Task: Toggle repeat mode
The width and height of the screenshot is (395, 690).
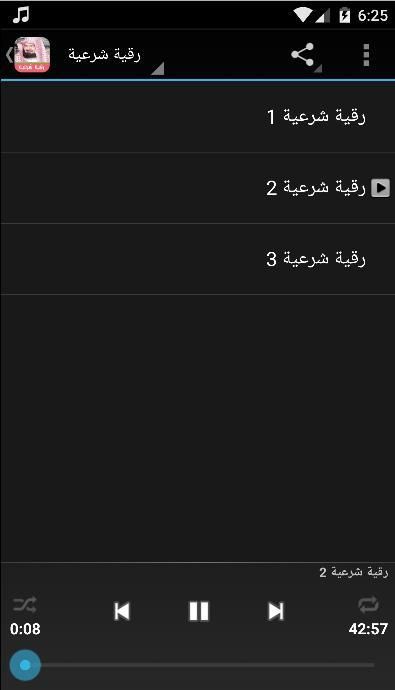Action: (369, 605)
